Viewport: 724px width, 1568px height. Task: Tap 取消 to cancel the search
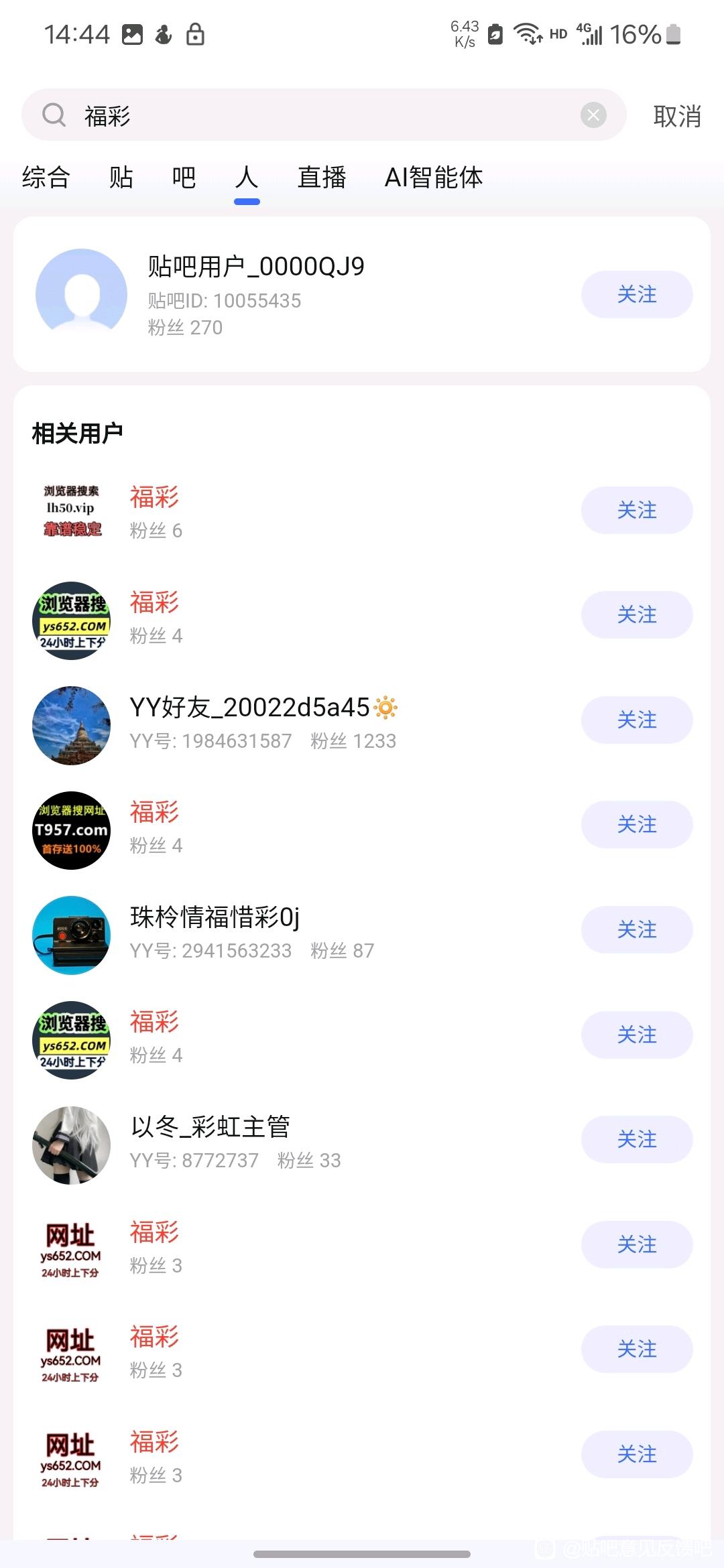click(x=677, y=116)
